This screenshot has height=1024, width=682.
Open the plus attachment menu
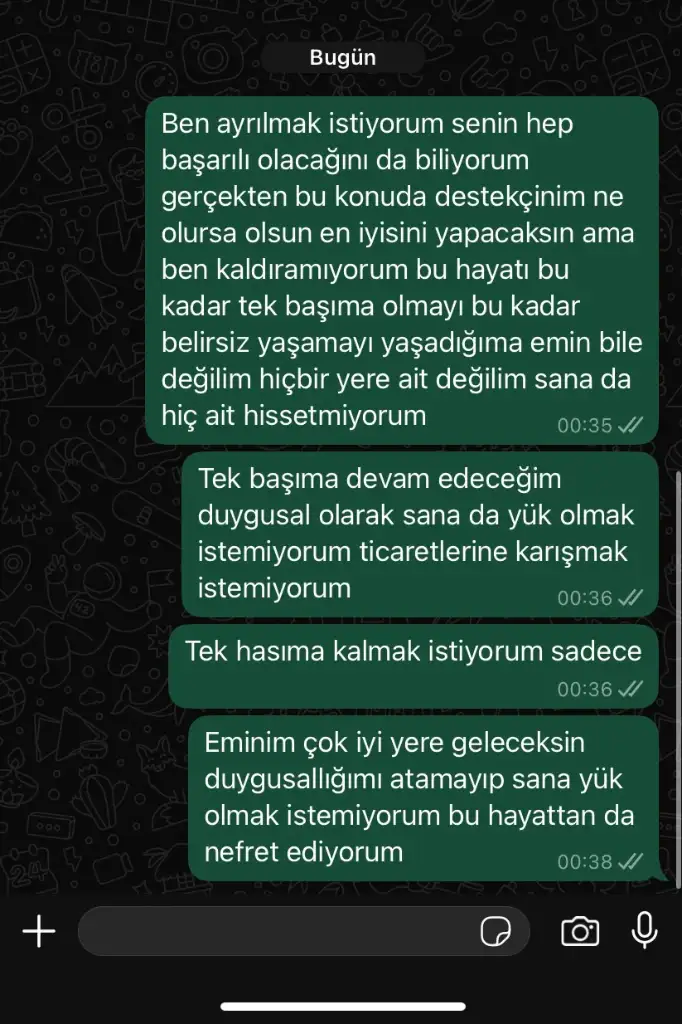[x=39, y=931]
